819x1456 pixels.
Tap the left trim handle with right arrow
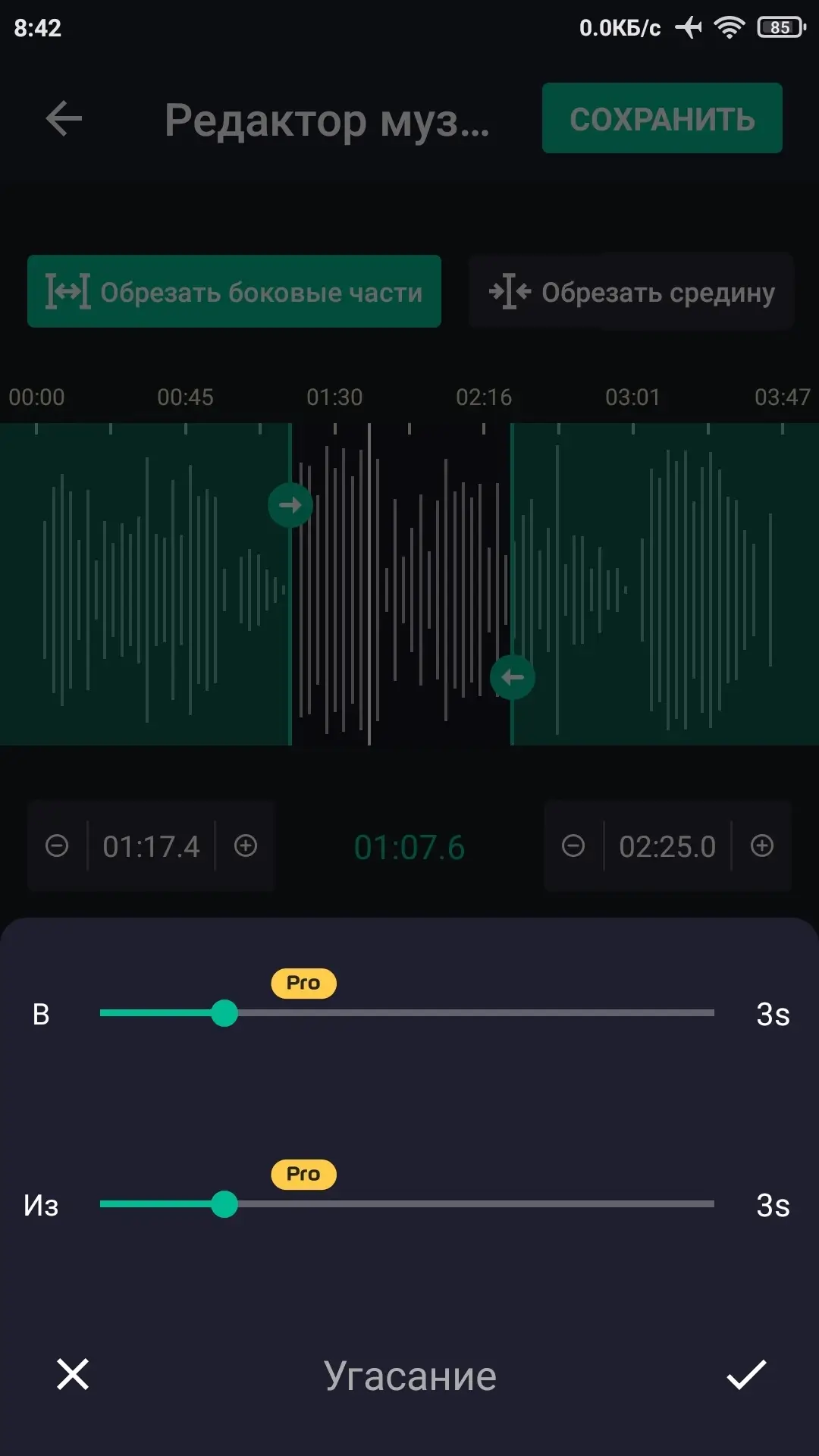tap(290, 505)
